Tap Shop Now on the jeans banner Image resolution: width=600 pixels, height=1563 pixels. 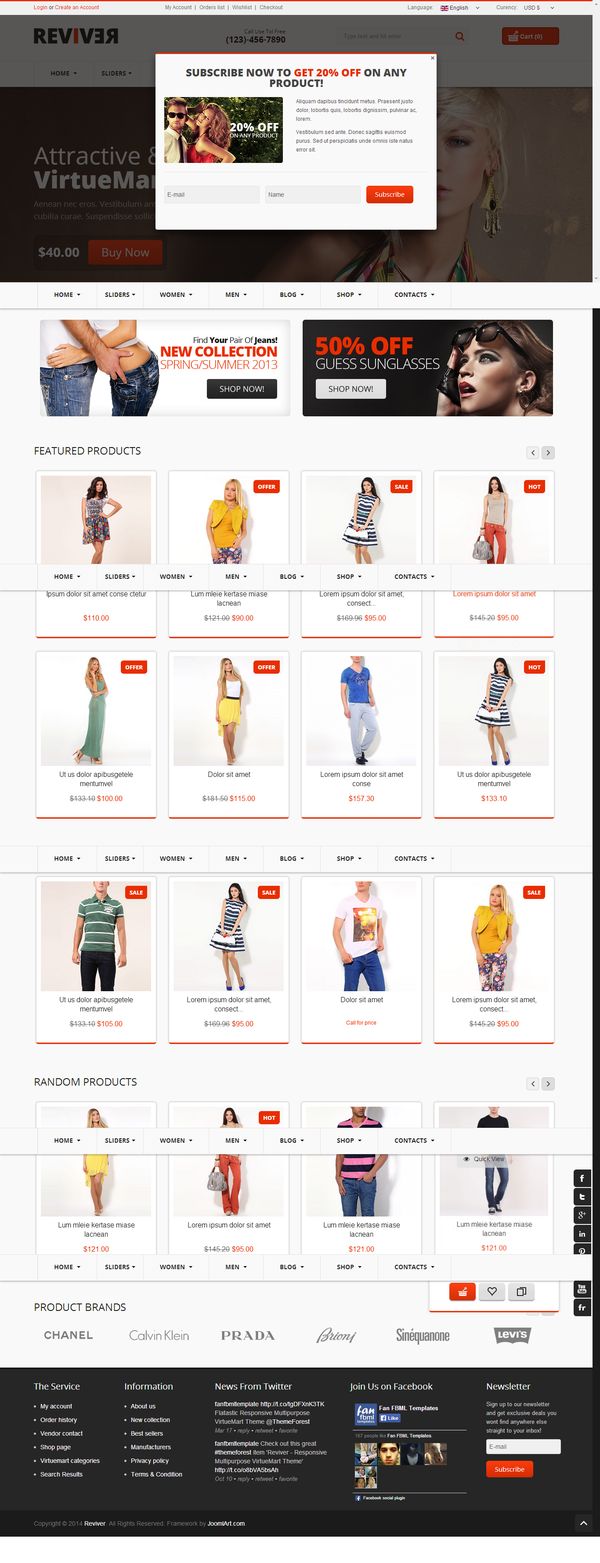pyautogui.click(x=241, y=389)
